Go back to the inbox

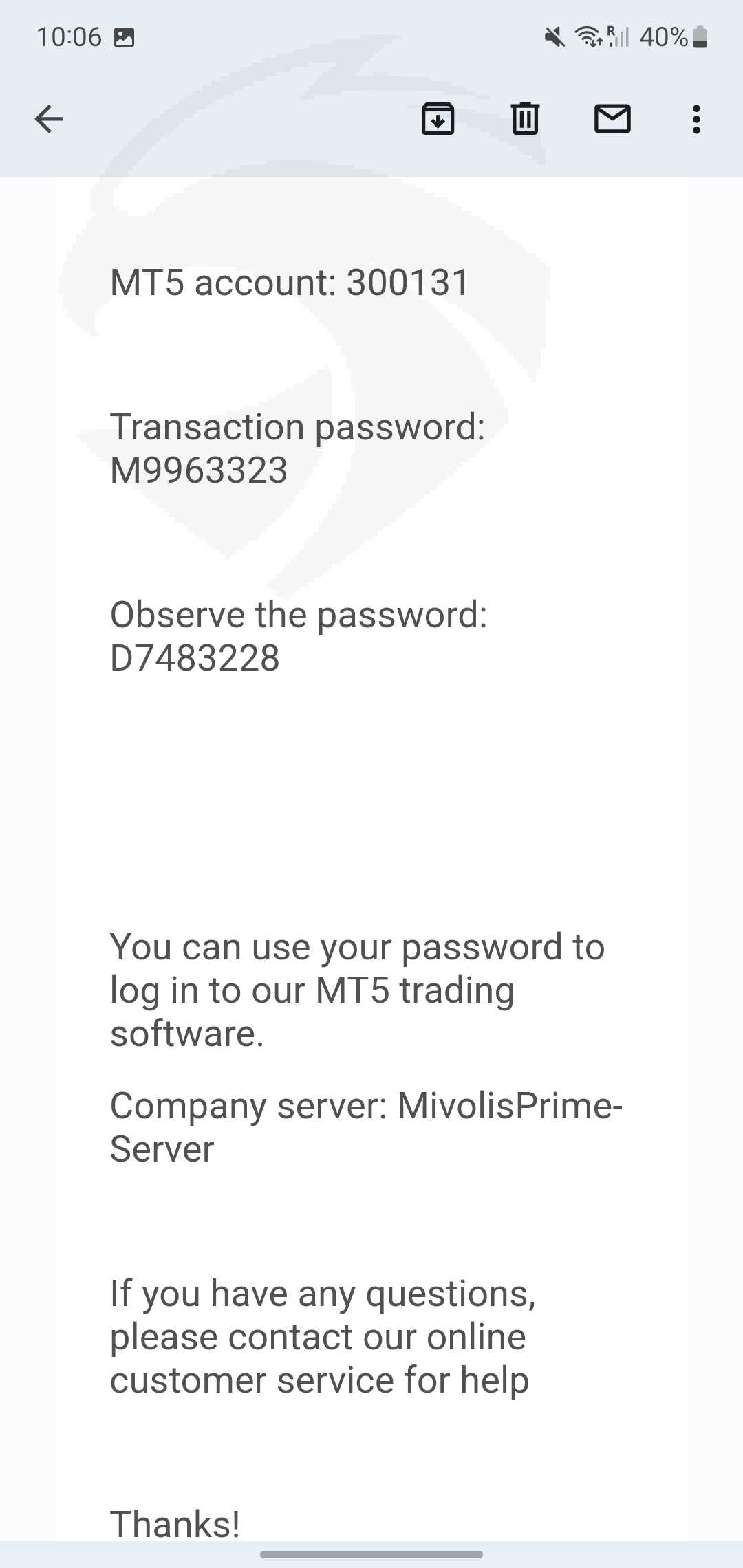(x=49, y=119)
